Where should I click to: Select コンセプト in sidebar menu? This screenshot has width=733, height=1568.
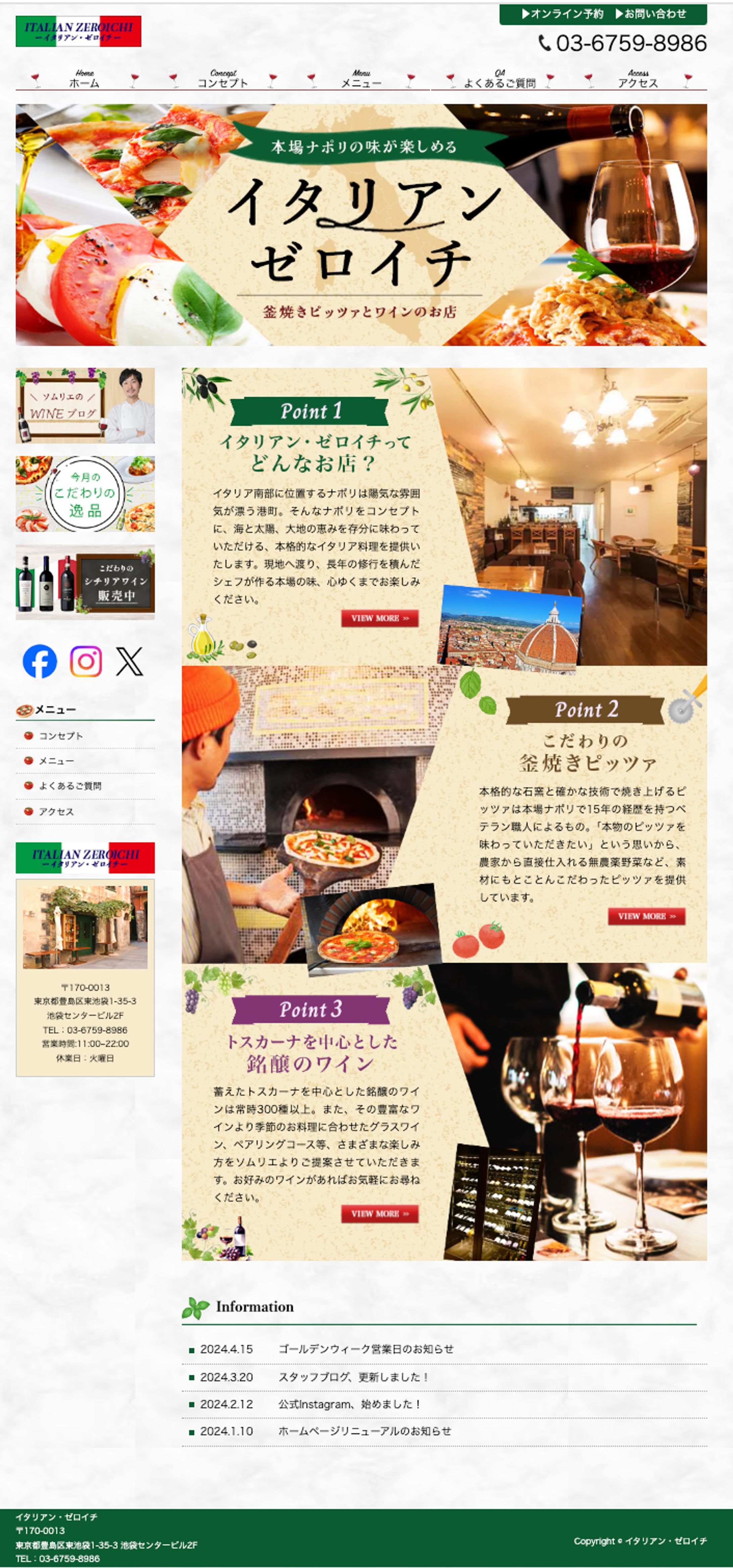click(x=61, y=736)
